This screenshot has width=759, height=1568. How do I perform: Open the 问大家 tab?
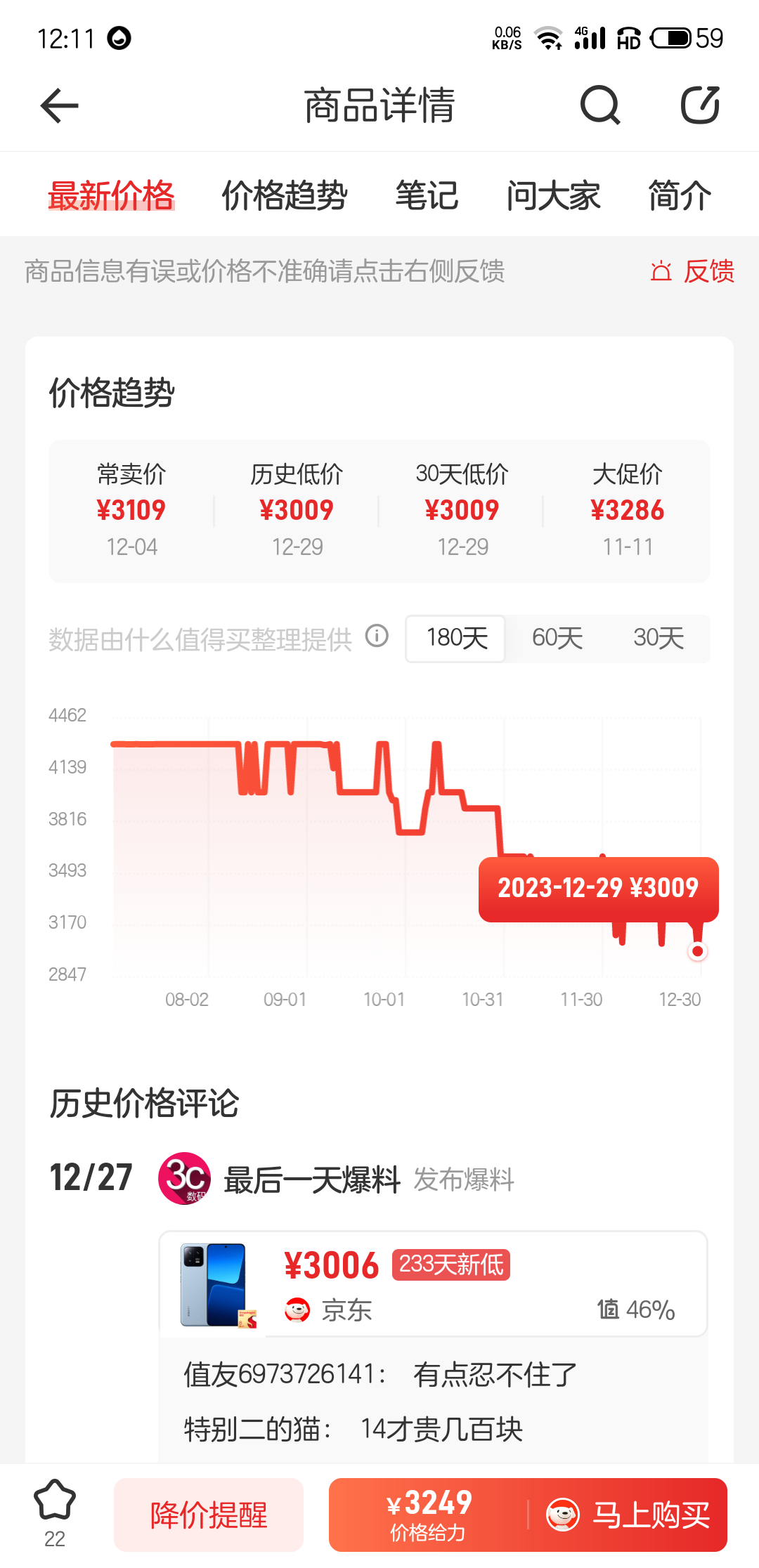[x=554, y=195]
